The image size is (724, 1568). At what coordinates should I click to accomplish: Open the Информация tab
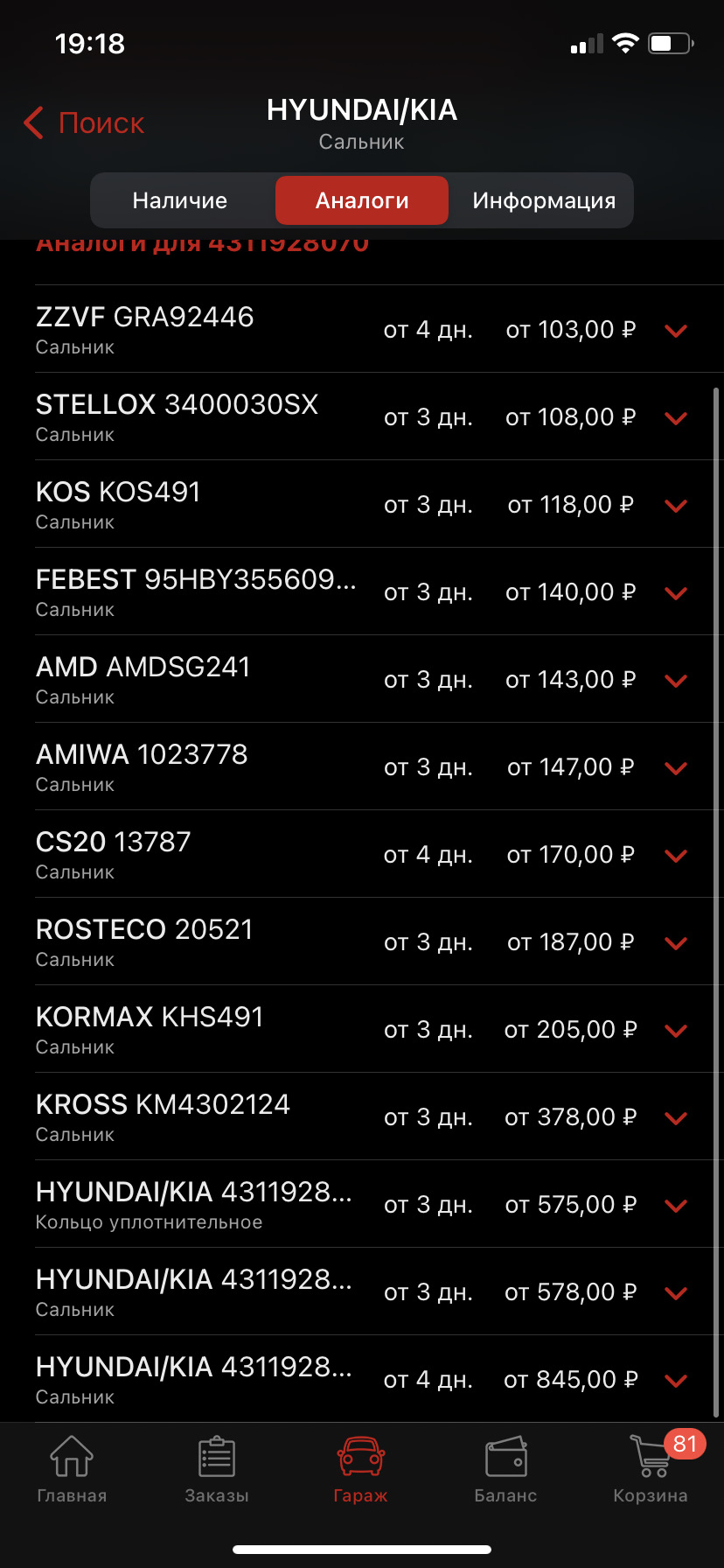pos(544,200)
